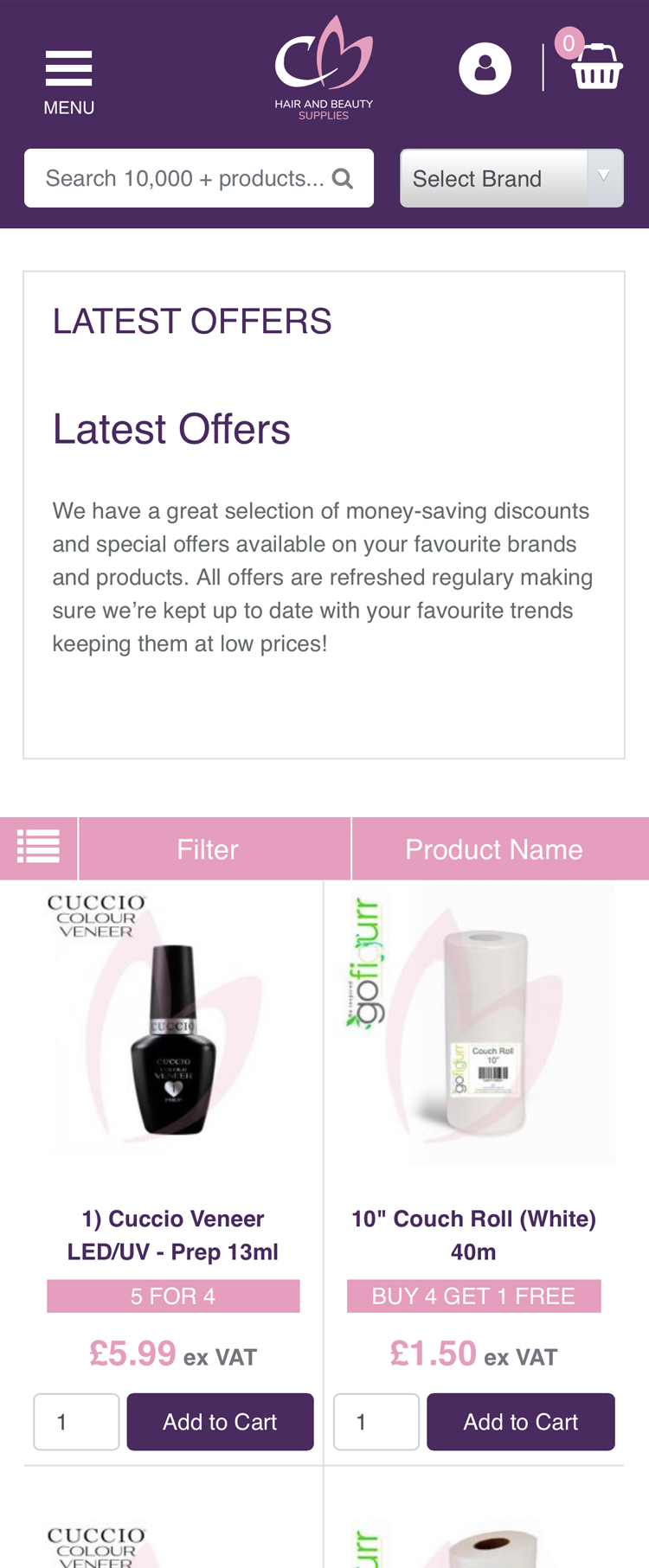The height and width of the screenshot is (1568, 649).
Task: Expand the Select Brand dropdown
Action: click(511, 178)
